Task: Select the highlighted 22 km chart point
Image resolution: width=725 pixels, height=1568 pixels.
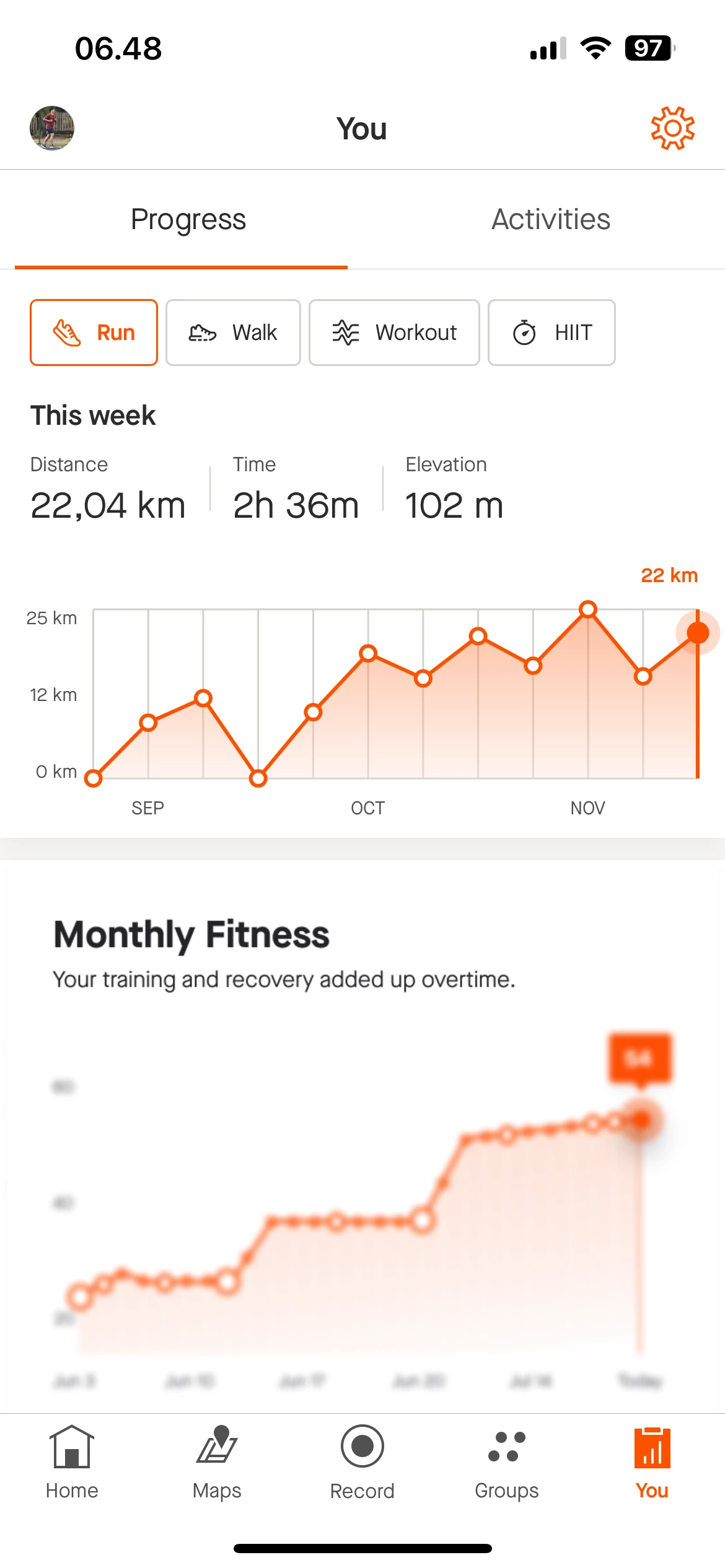Action: click(x=698, y=633)
